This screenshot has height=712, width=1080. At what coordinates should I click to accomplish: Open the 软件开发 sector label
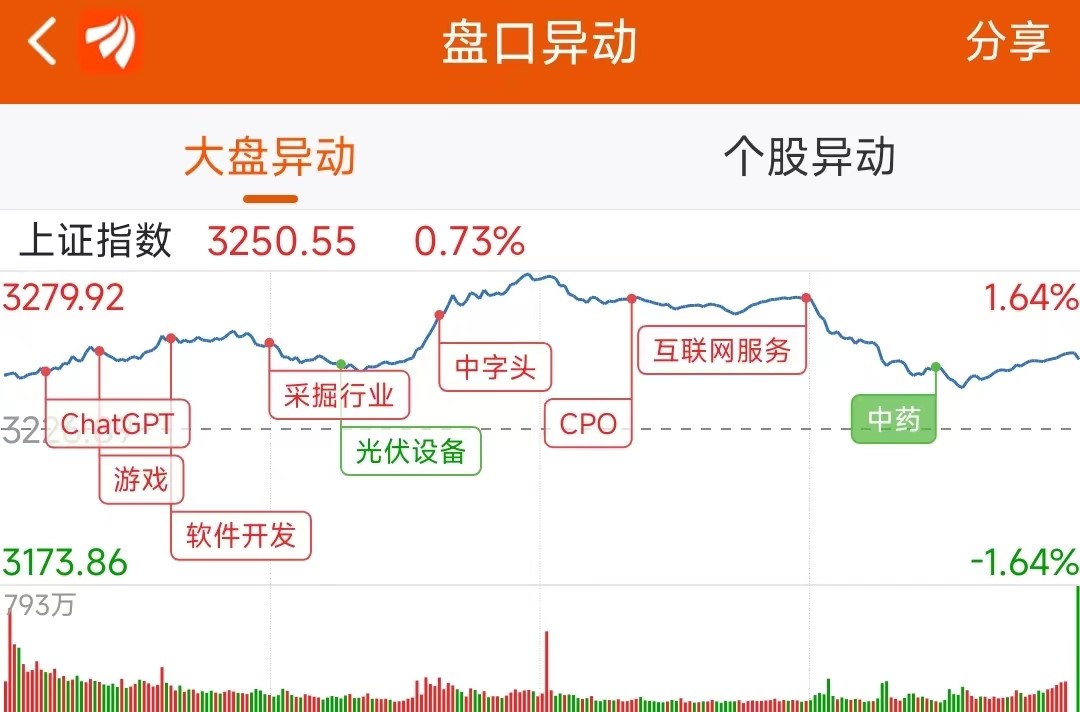(241, 535)
